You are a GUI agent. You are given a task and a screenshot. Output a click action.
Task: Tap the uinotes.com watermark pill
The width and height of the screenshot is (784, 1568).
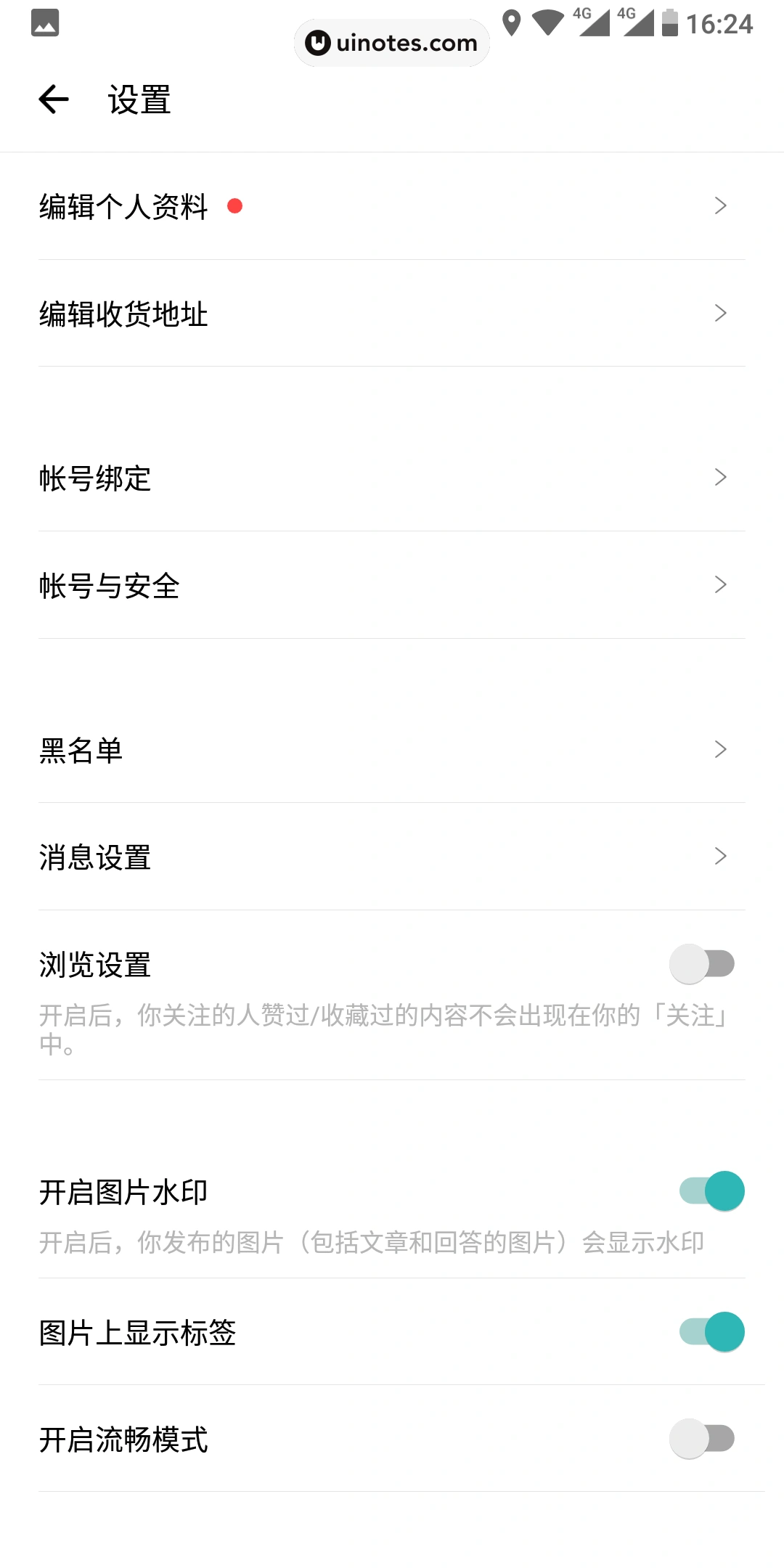[x=392, y=43]
